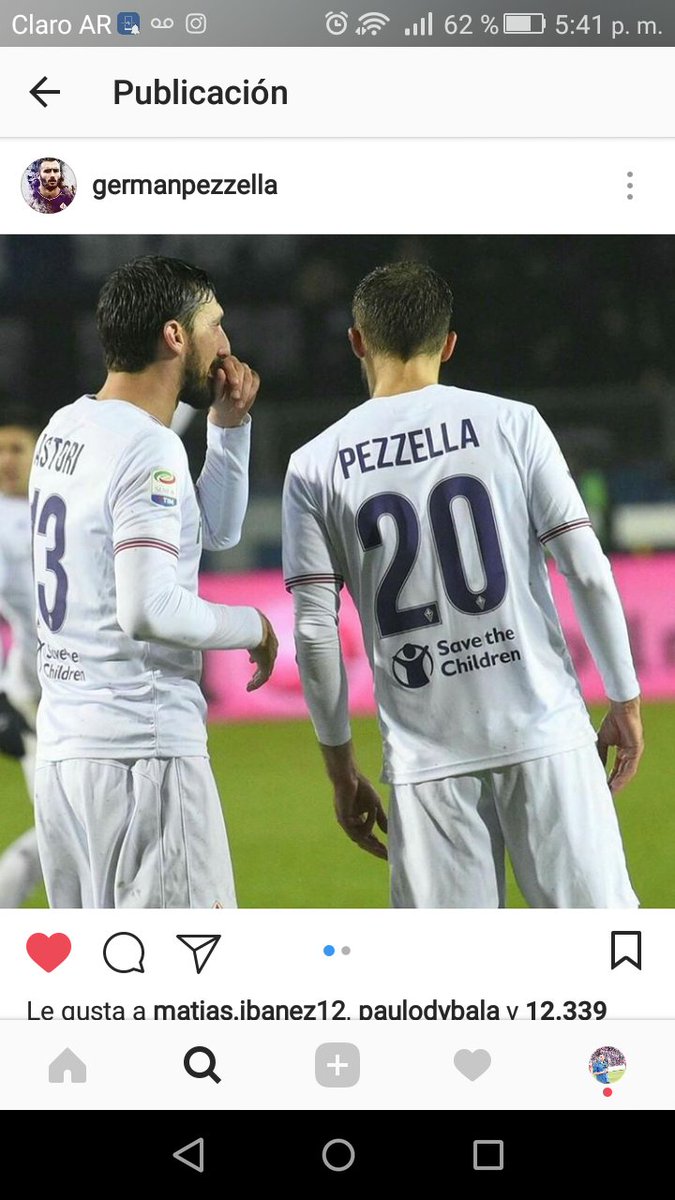Open the Search and explore tab
The width and height of the screenshot is (675, 1200).
202,1067
